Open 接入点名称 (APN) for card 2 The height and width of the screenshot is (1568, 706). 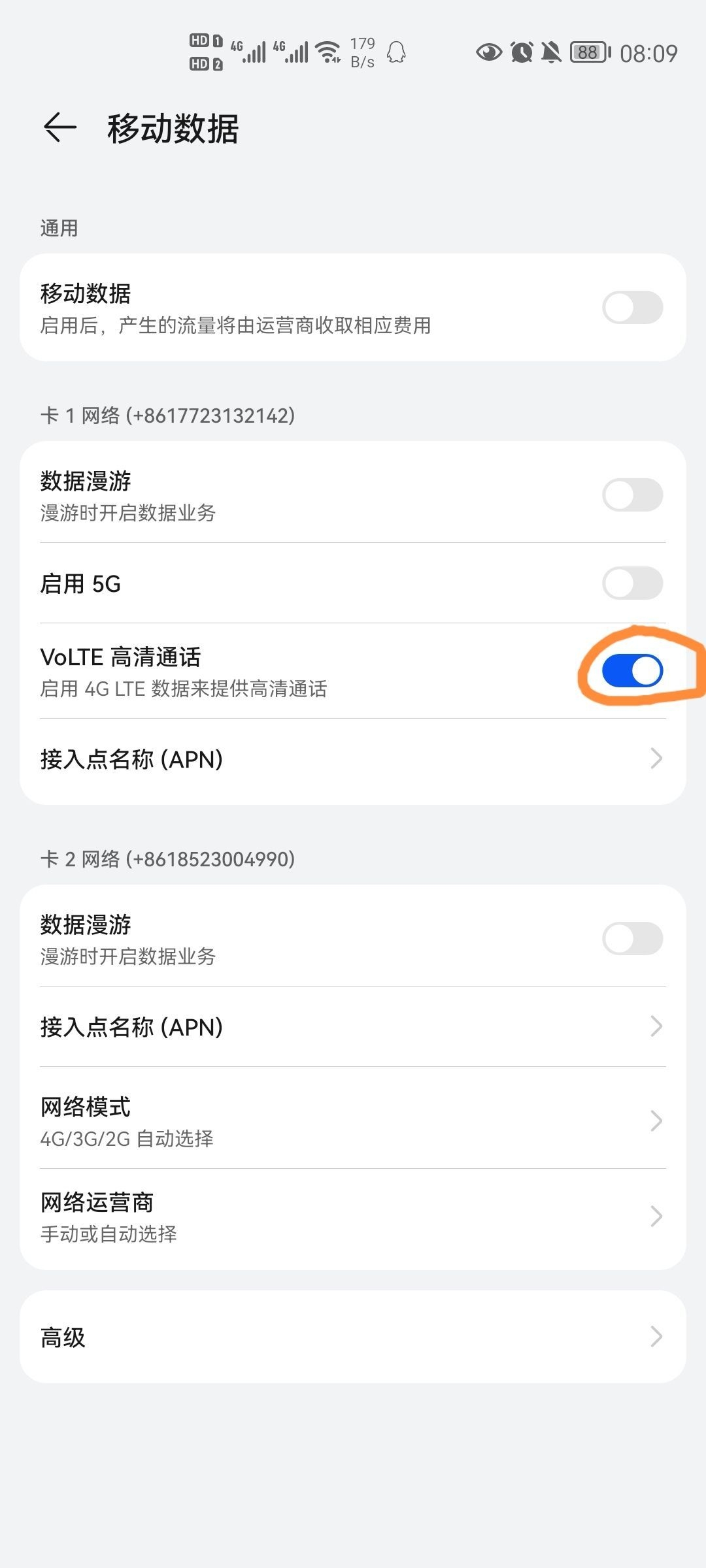click(353, 1027)
